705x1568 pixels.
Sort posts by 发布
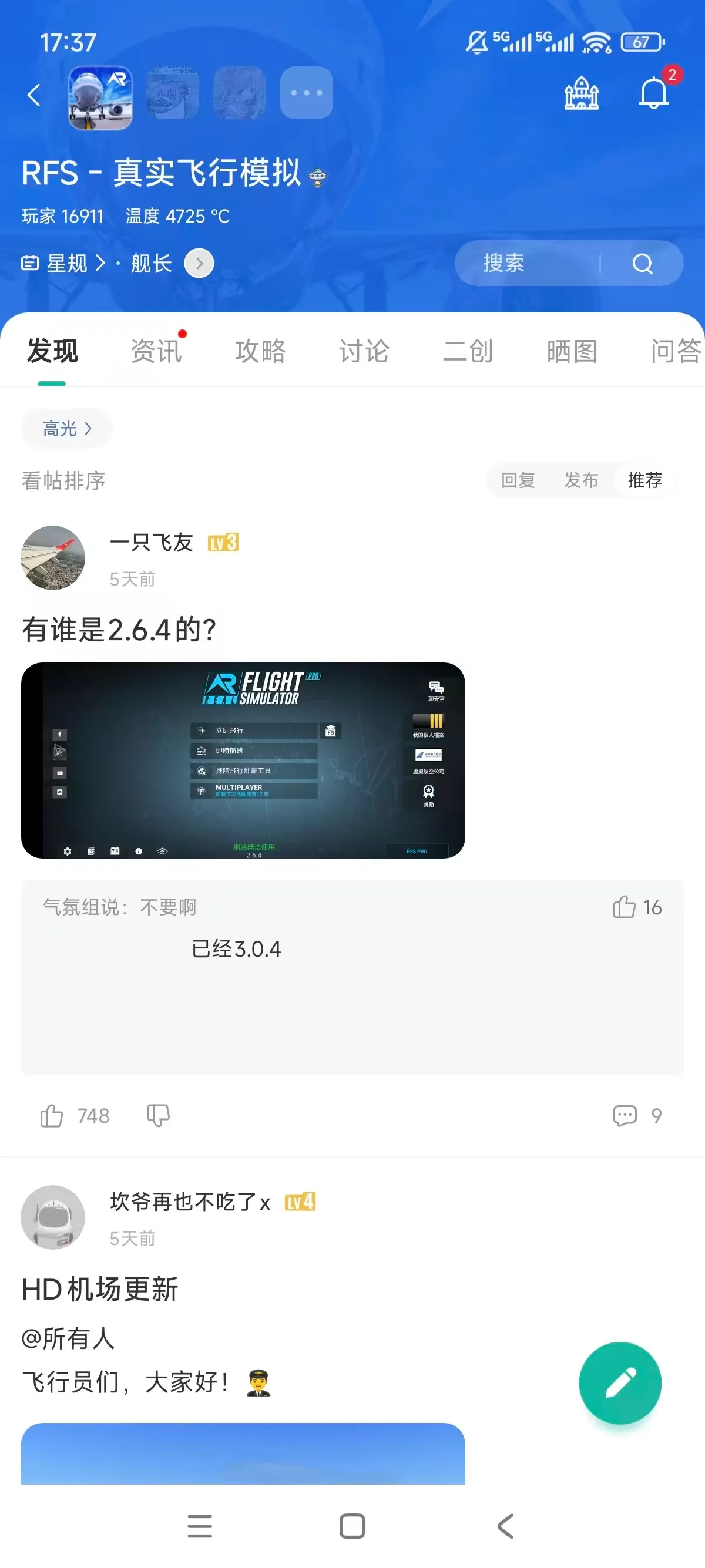[x=581, y=480]
